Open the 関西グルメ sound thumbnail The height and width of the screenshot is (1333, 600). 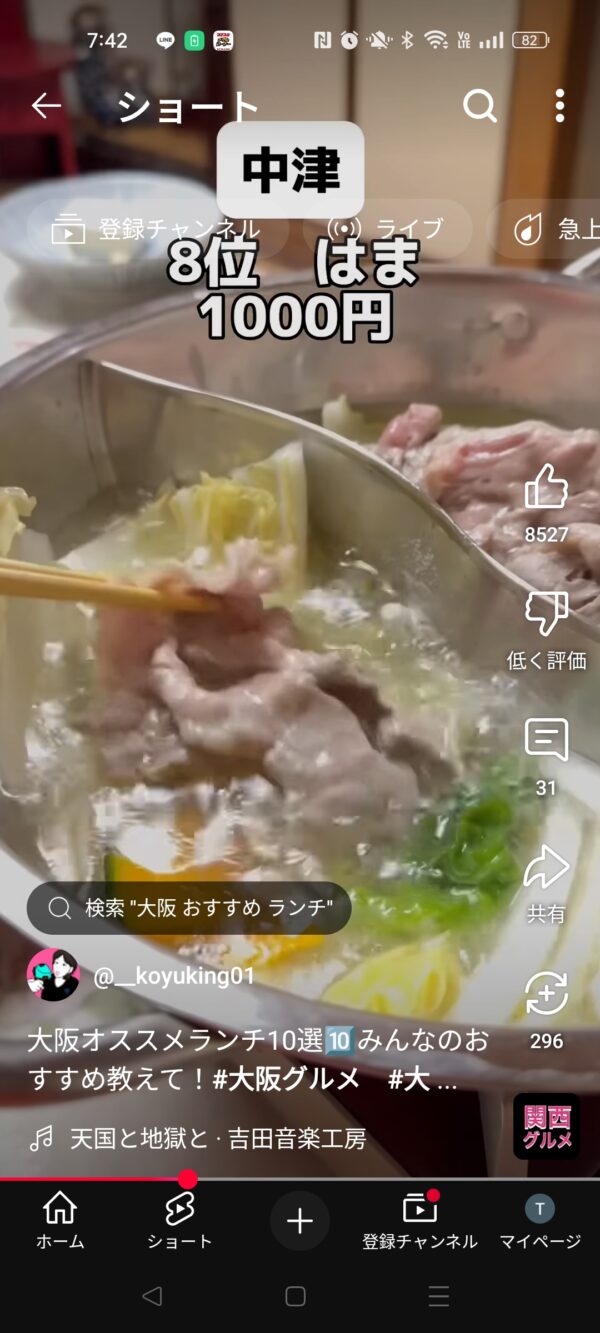point(546,1127)
